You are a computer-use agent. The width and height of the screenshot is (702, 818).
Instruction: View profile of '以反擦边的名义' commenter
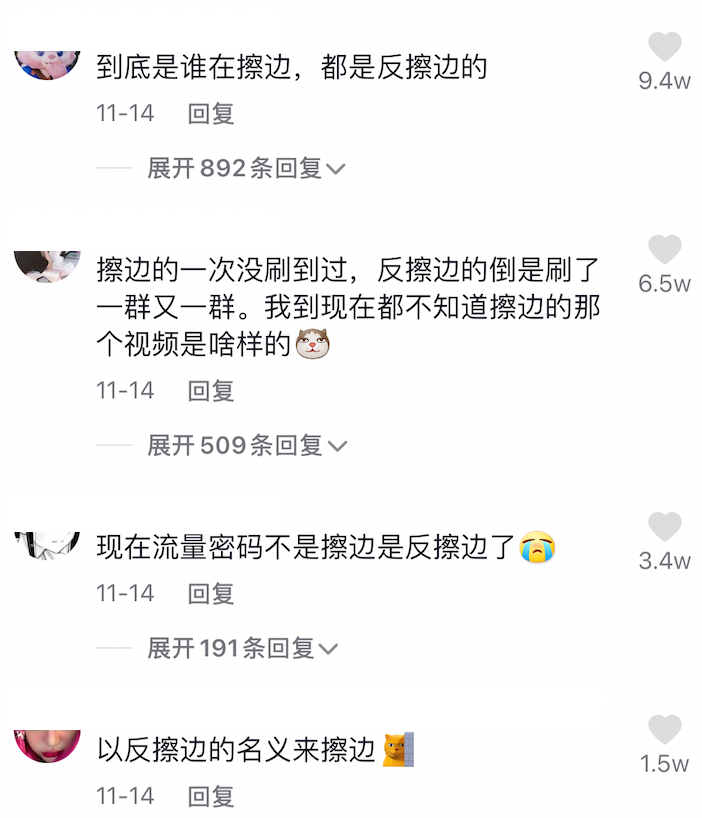coord(47,746)
